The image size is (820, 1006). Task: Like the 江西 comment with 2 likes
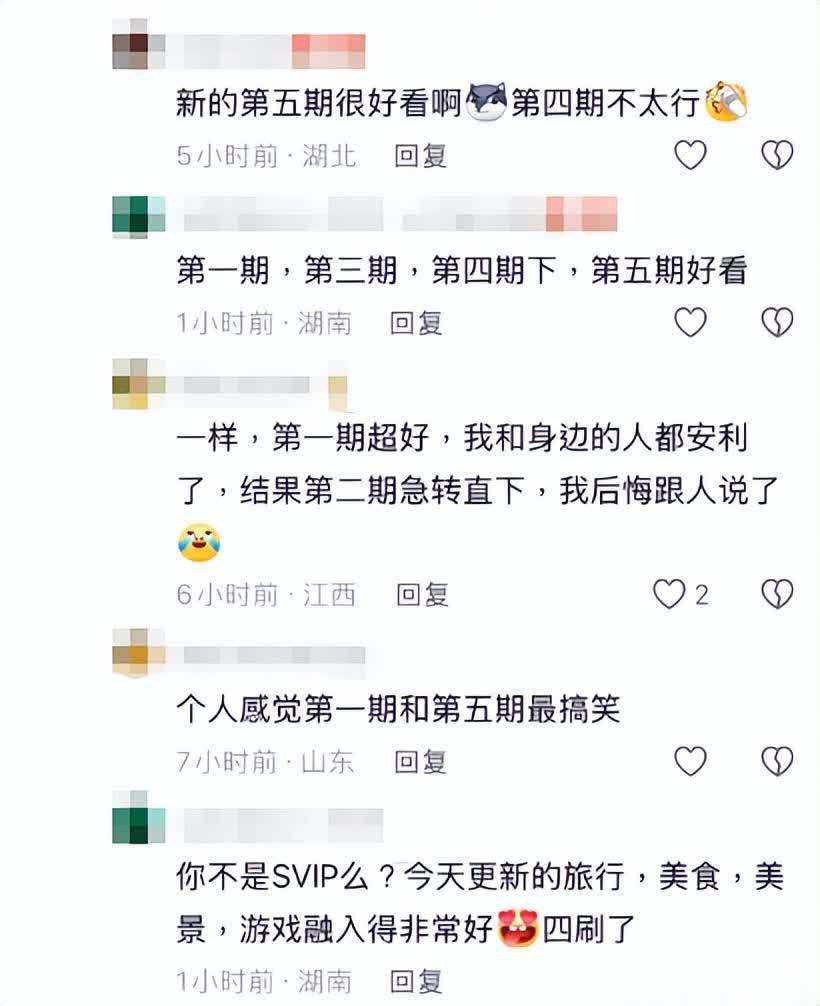[x=669, y=594]
